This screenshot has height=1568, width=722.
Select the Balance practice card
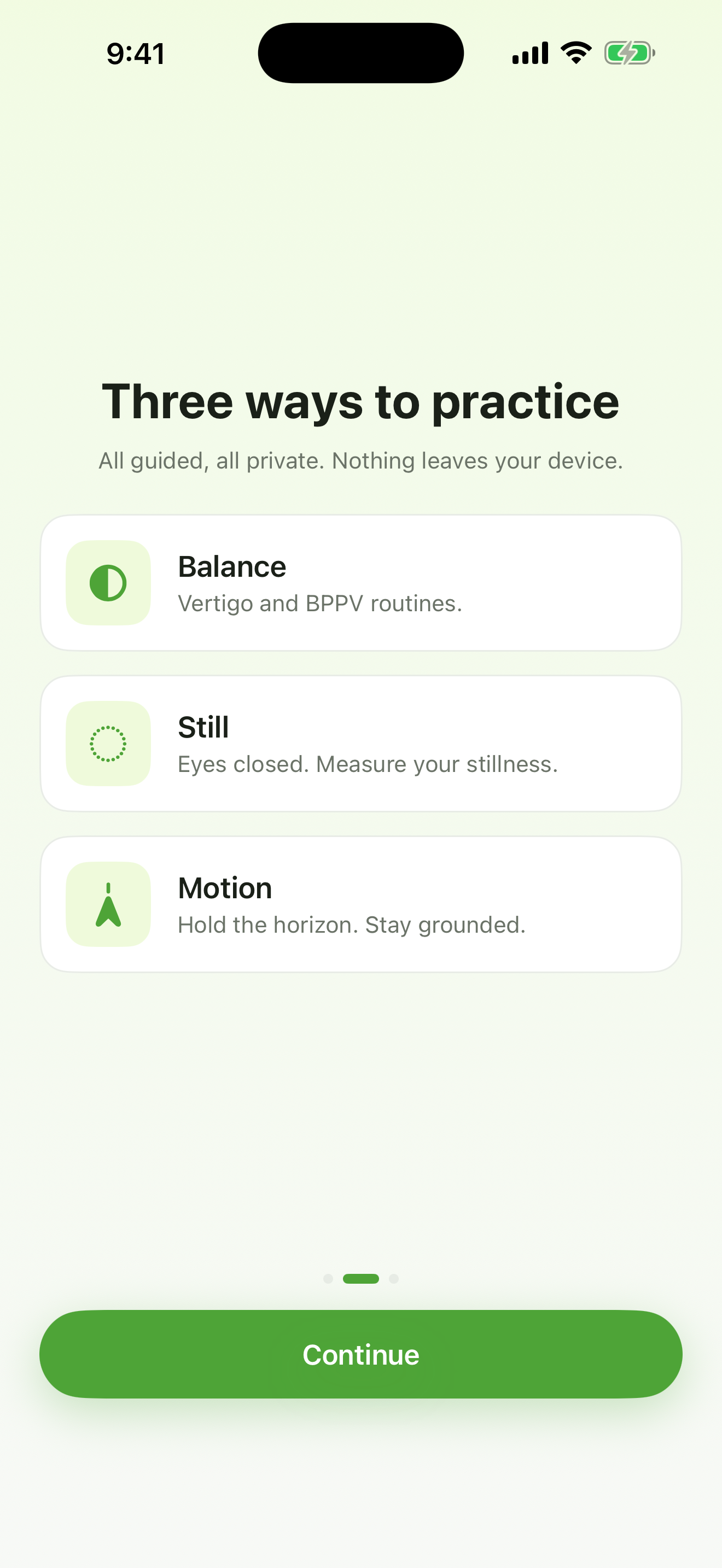pos(360,582)
